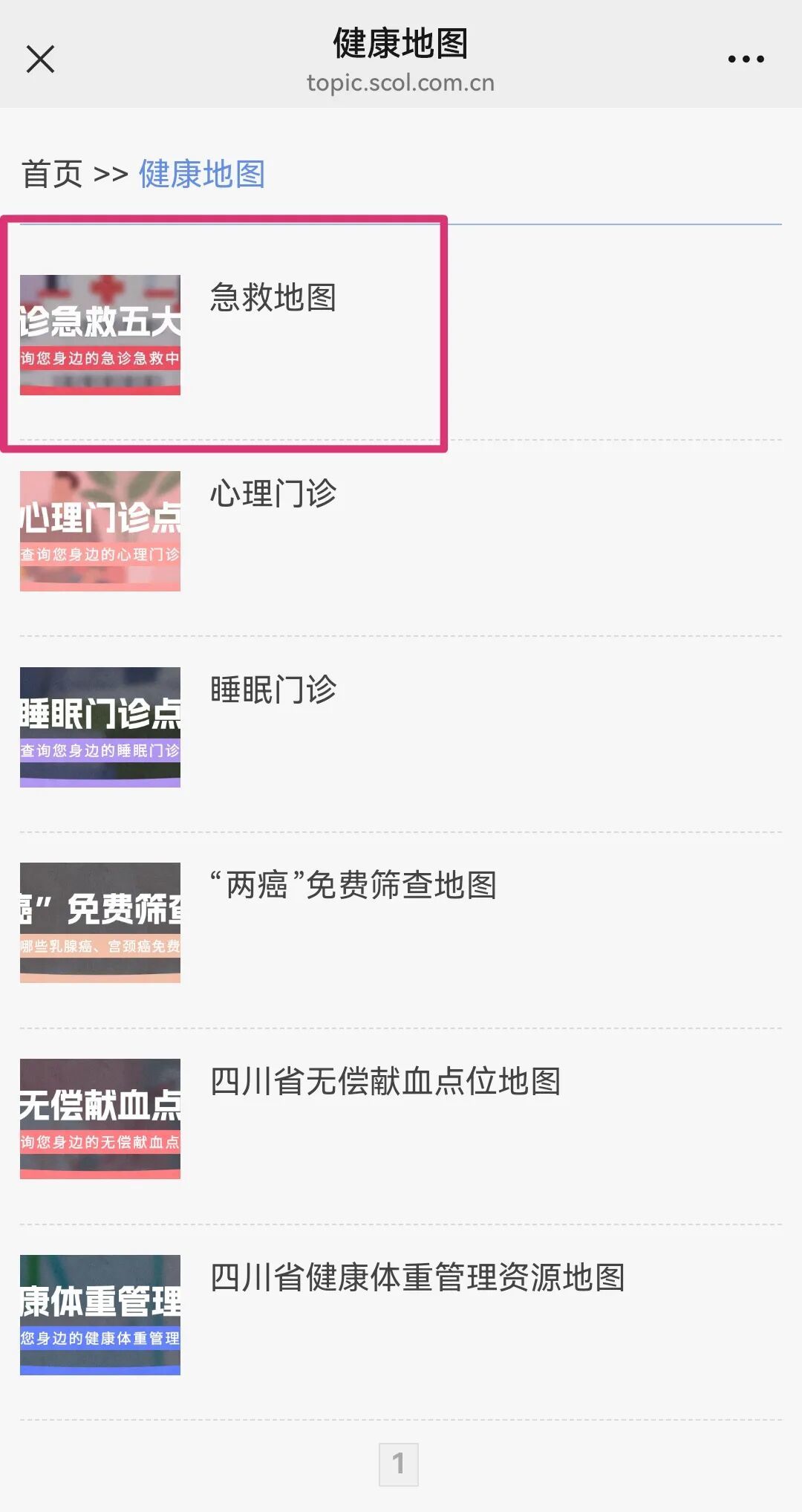Open the 睡眠门诊 entry
The image size is (802, 1512).
point(273,690)
